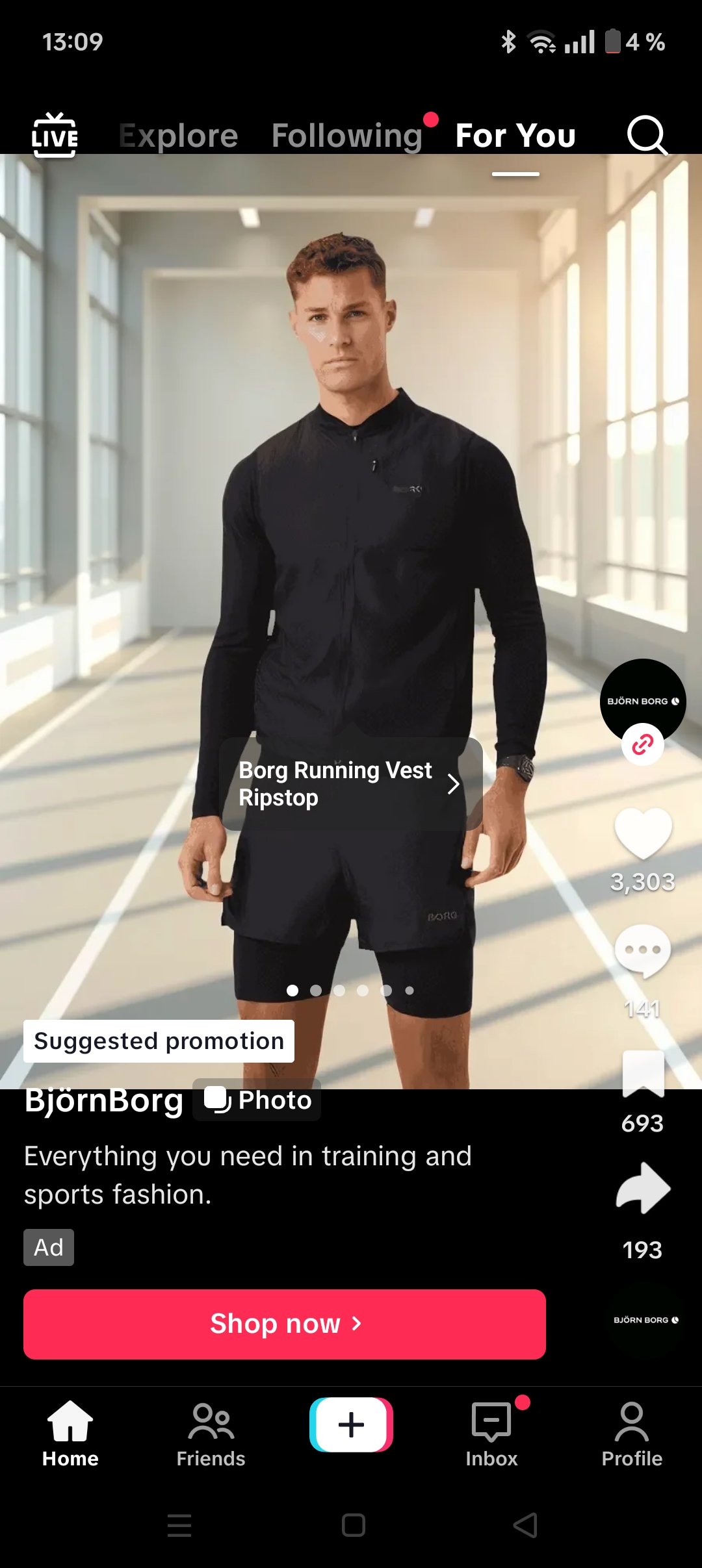Image resolution: width=702 pixels, height=1568 pixels.
Task: Tap the system back button
Action: [x=525, y=1525]
